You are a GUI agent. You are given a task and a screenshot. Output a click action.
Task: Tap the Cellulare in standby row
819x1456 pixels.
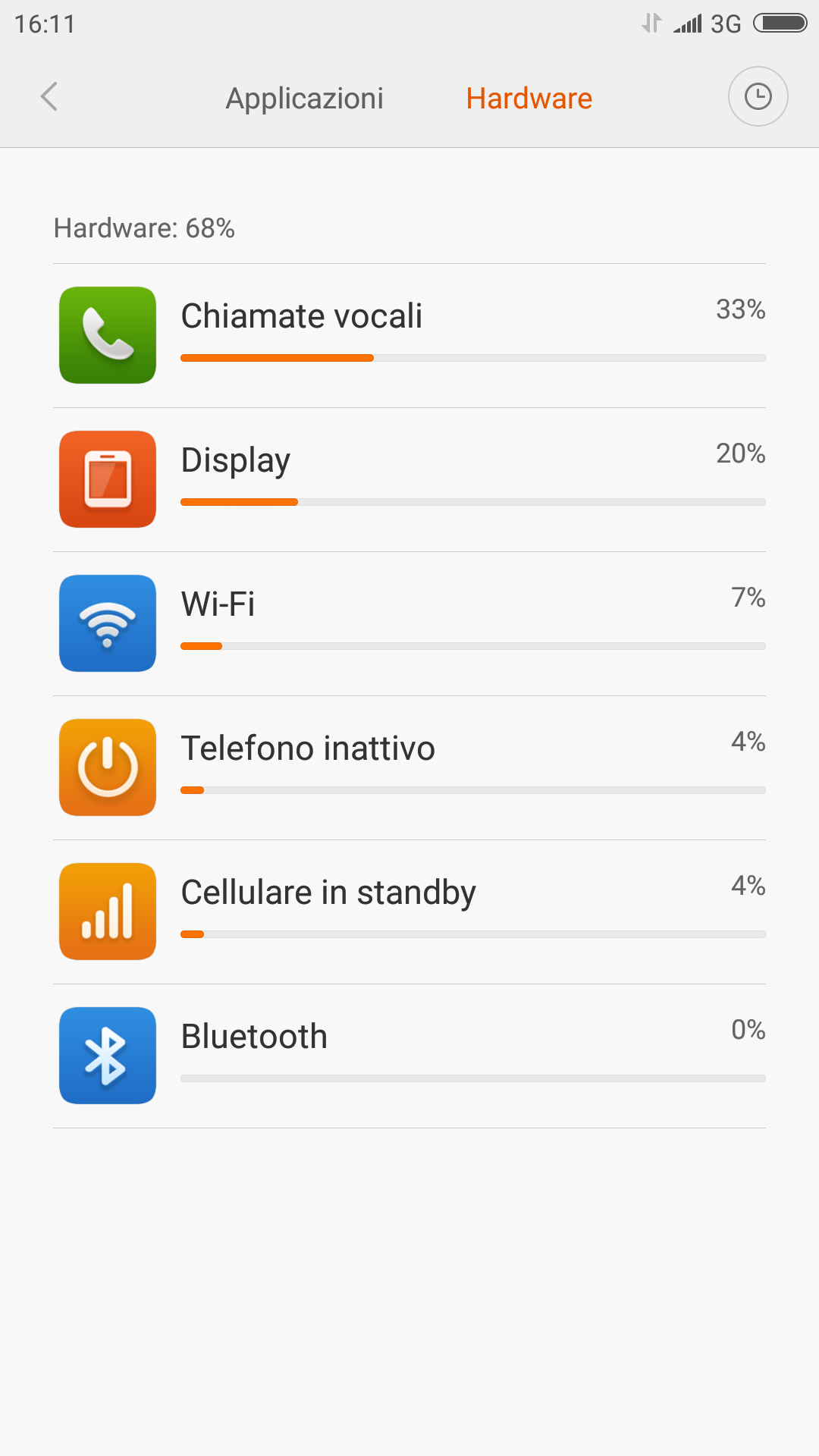(409, 912)
